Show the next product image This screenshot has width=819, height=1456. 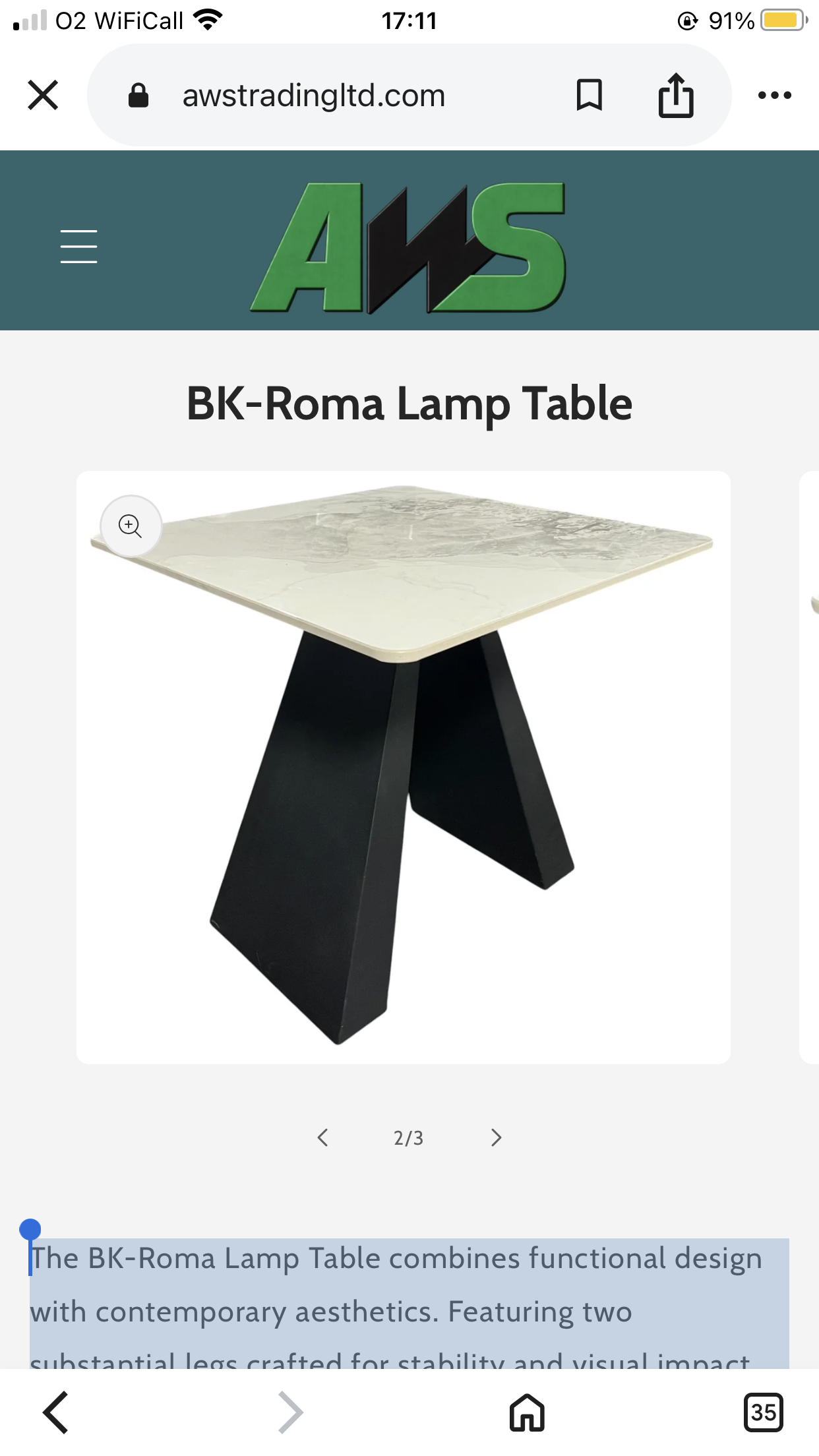pos(497,1137)
